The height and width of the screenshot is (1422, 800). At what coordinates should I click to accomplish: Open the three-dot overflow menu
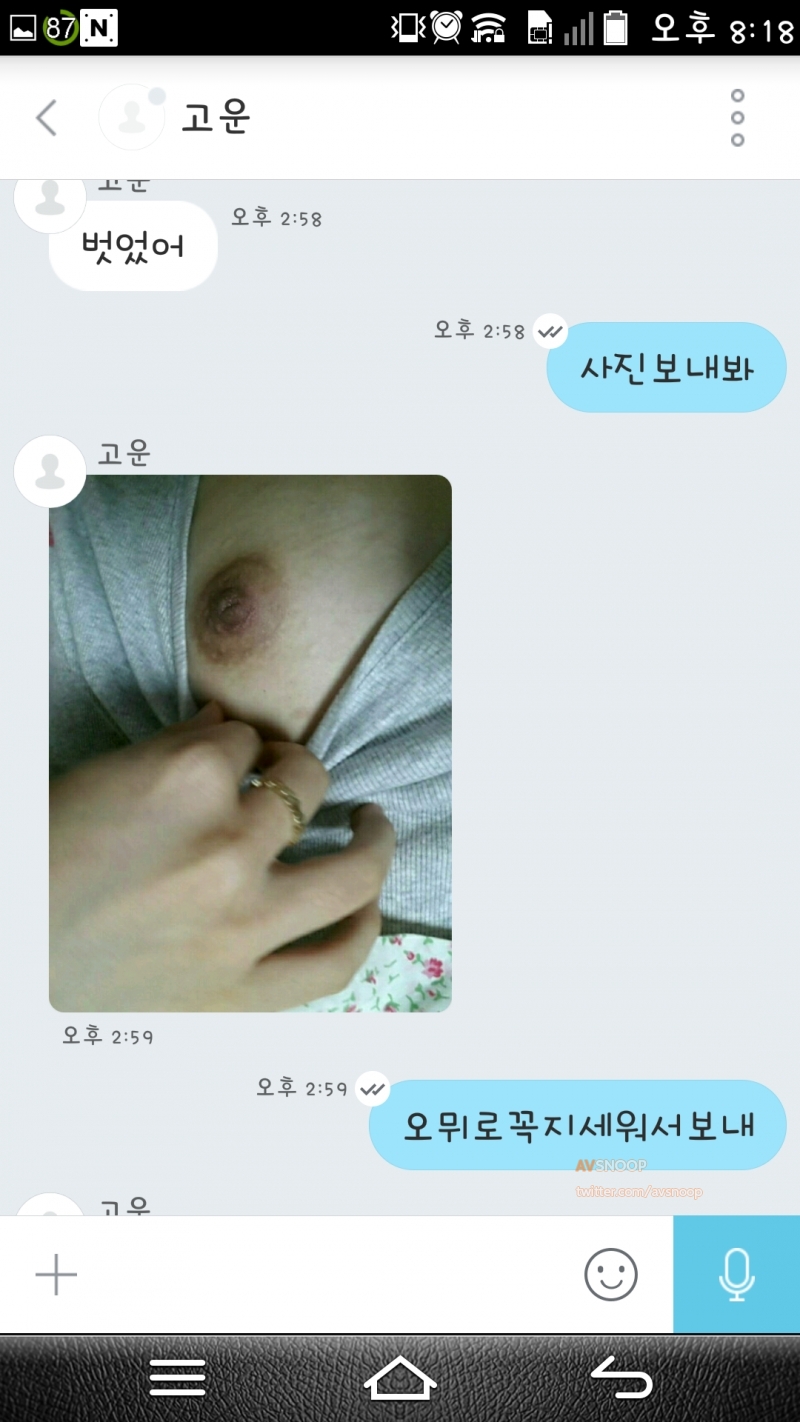click(x=737, y=118)
